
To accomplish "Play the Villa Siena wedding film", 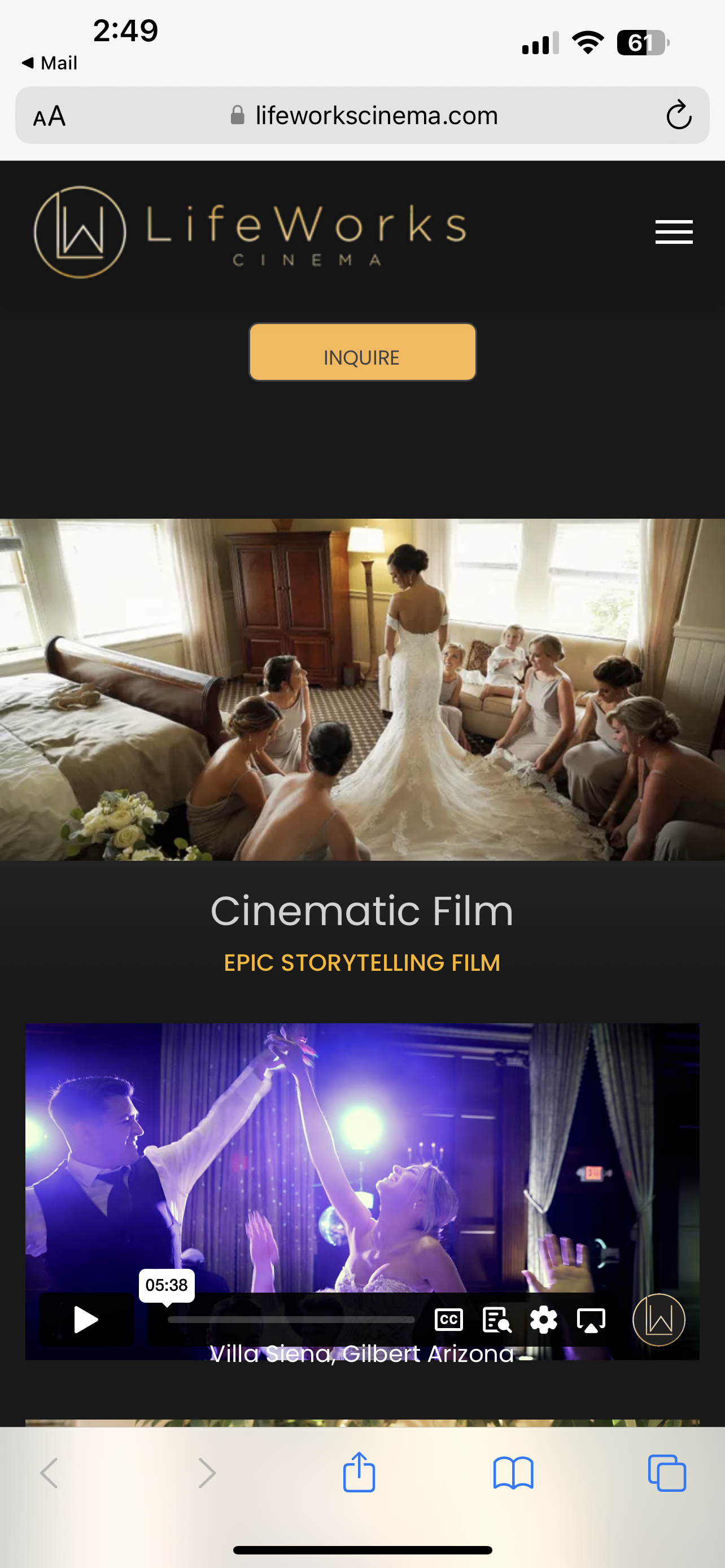I will tap(86, 1320).
